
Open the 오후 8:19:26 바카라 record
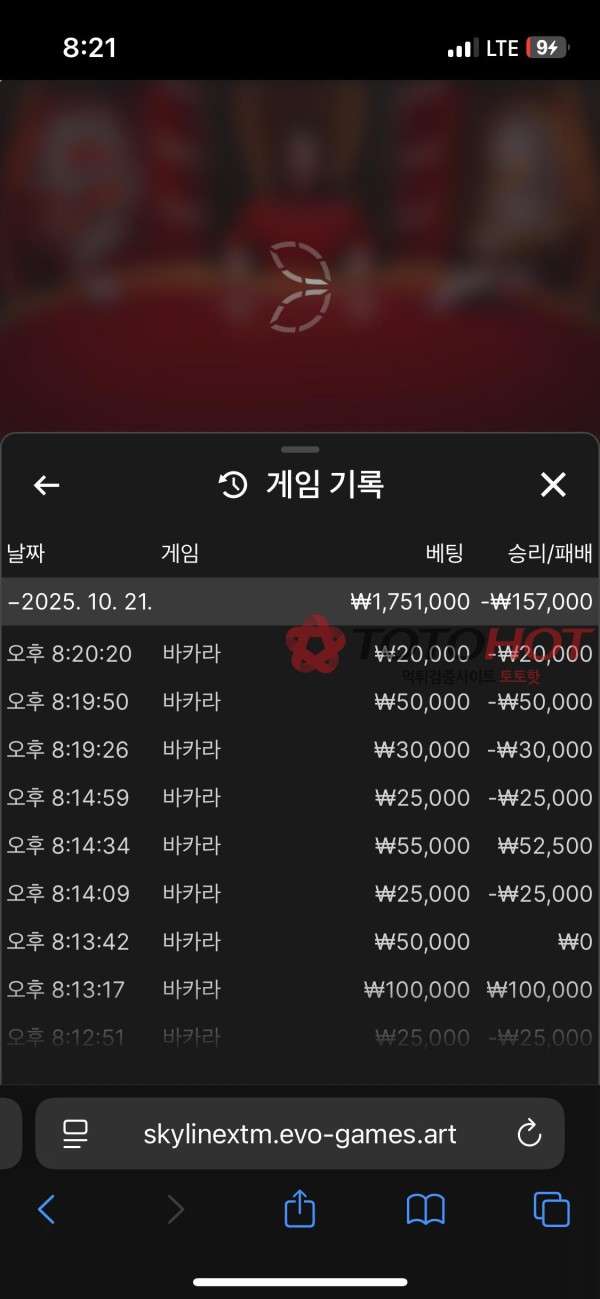(300, 750)
